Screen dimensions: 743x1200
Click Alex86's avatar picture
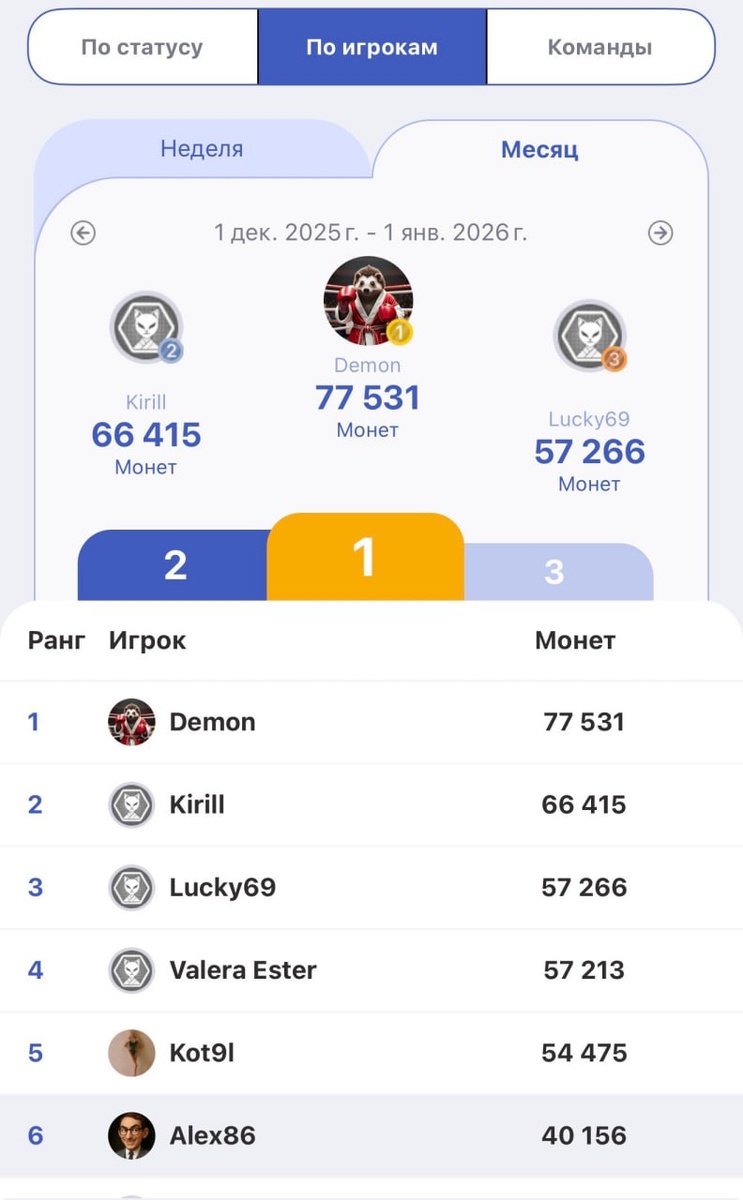point(132,1136)
